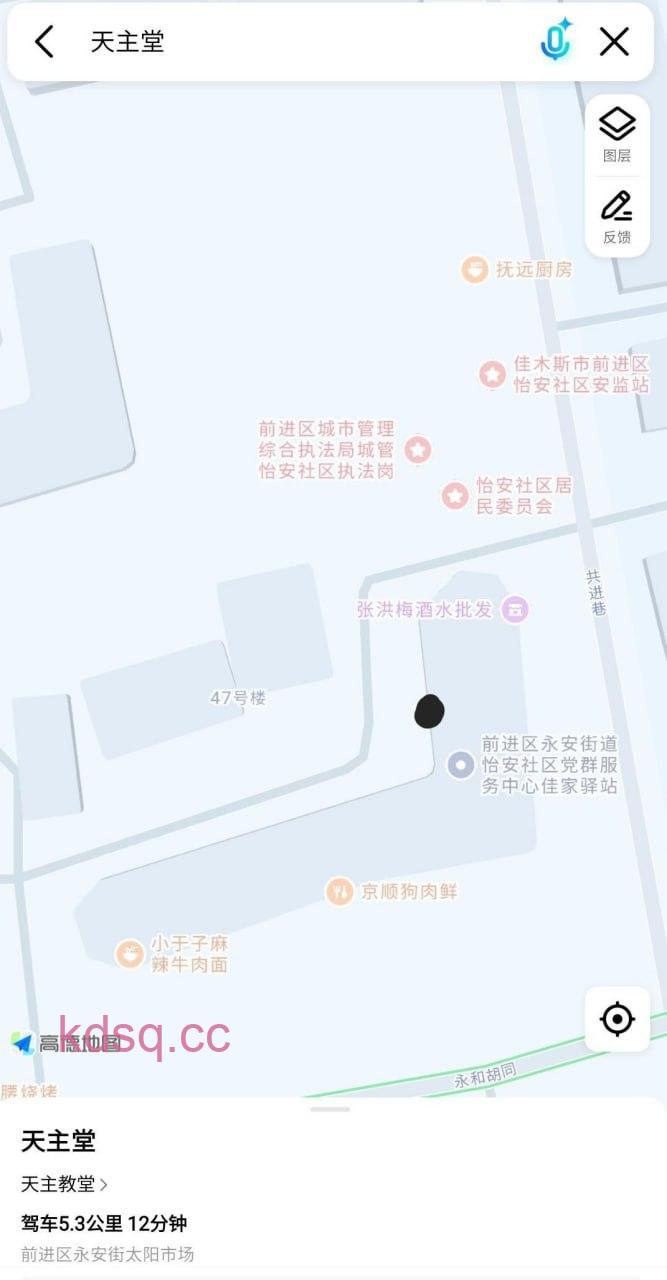Open the 天主堂 place details card

[x=58, y=1141]
